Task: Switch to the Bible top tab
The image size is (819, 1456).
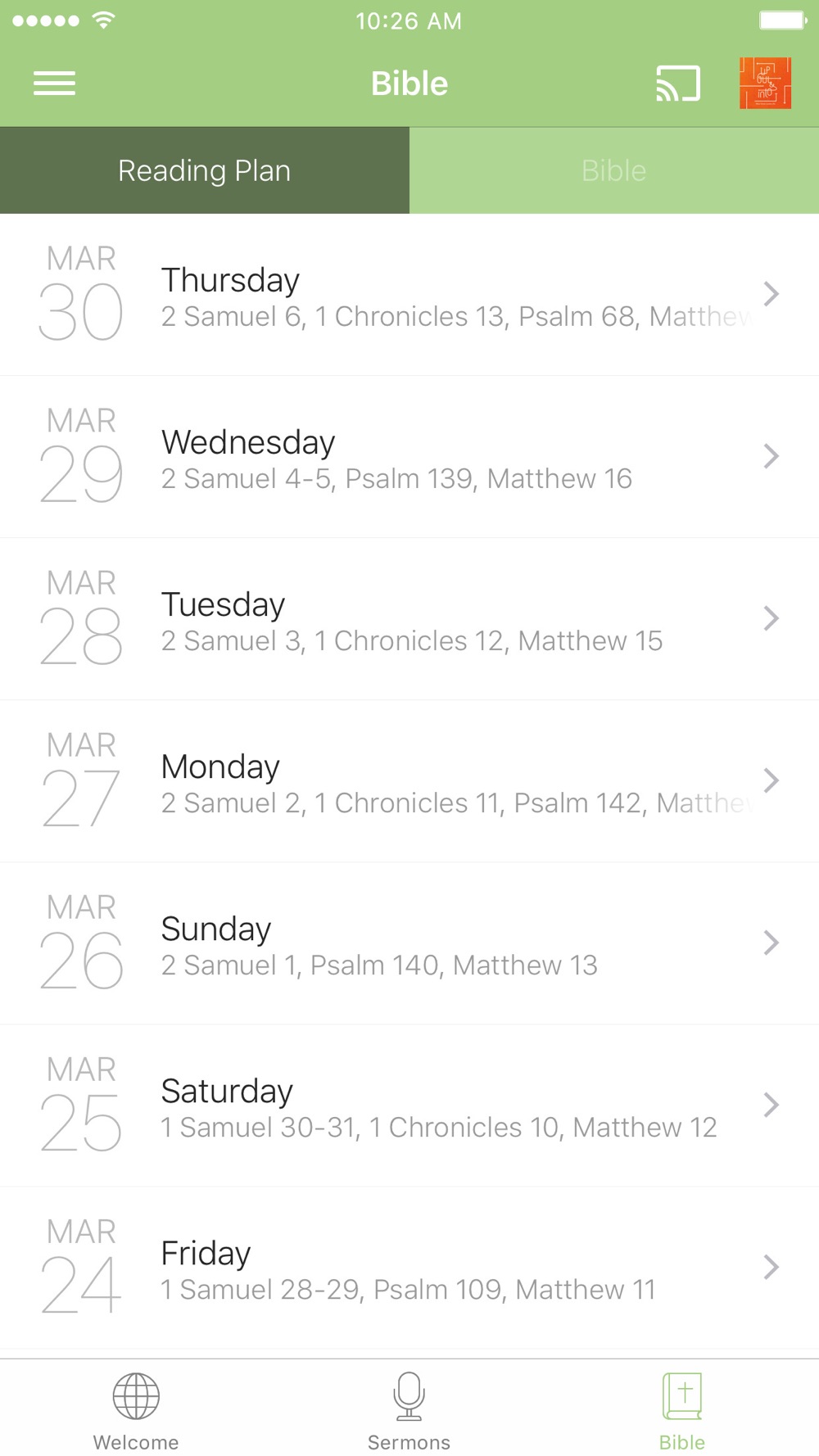Action: coord(614,170)
